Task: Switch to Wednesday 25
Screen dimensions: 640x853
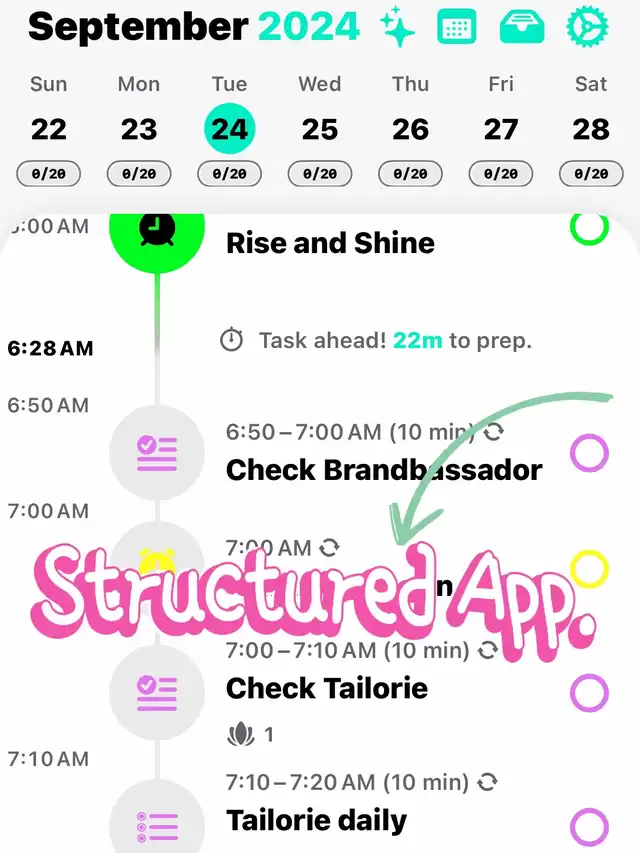Action: (319, 129)
